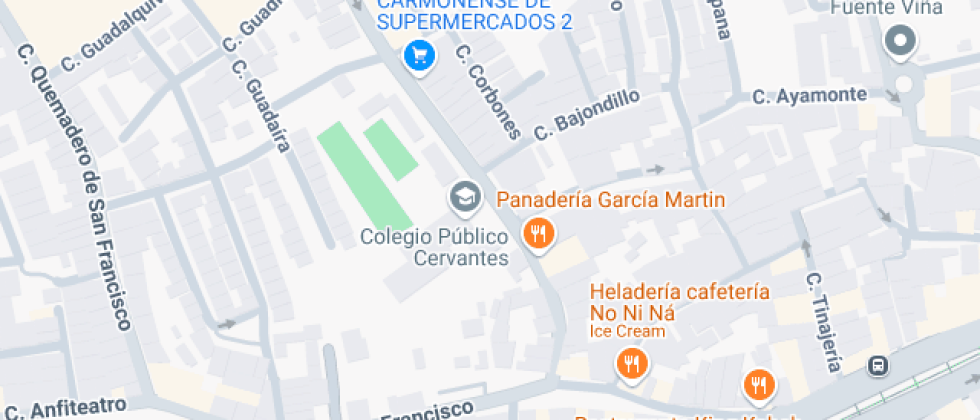View Heladería cafetería No Ni Ná marker
980x420 pixels.
(631, 363)
